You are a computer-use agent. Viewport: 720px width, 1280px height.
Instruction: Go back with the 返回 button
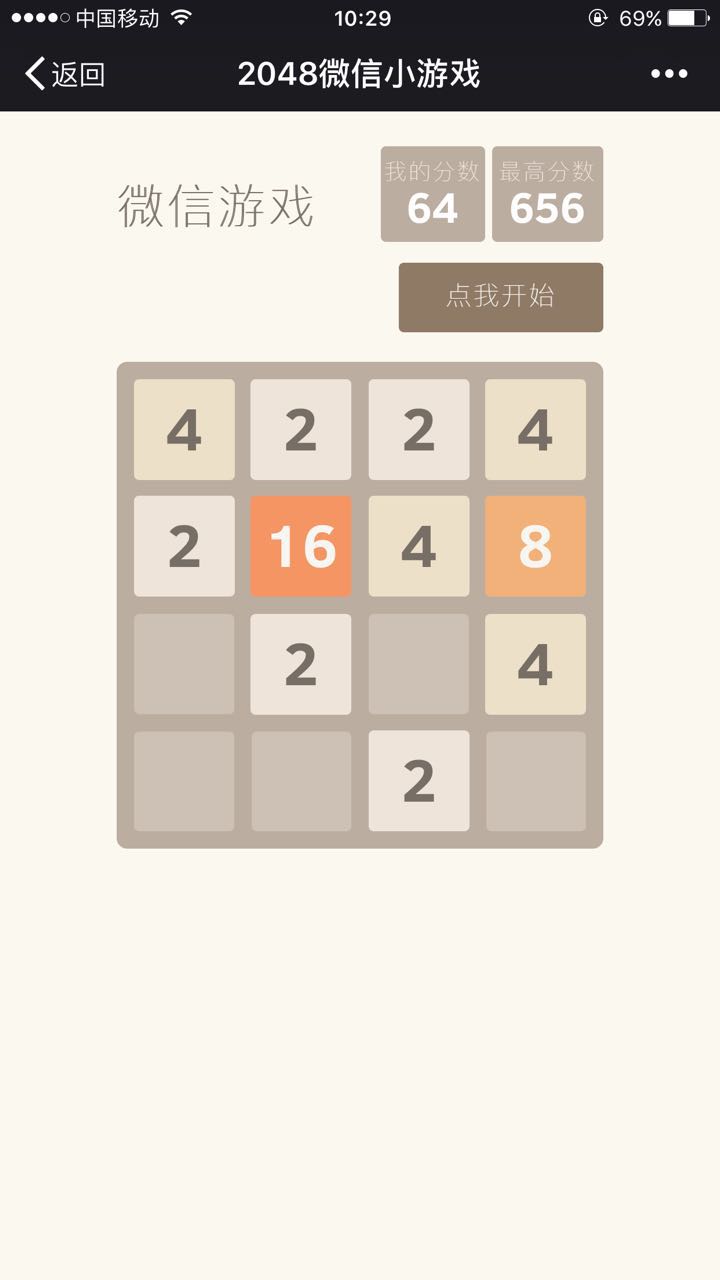(x=66, y=74)
